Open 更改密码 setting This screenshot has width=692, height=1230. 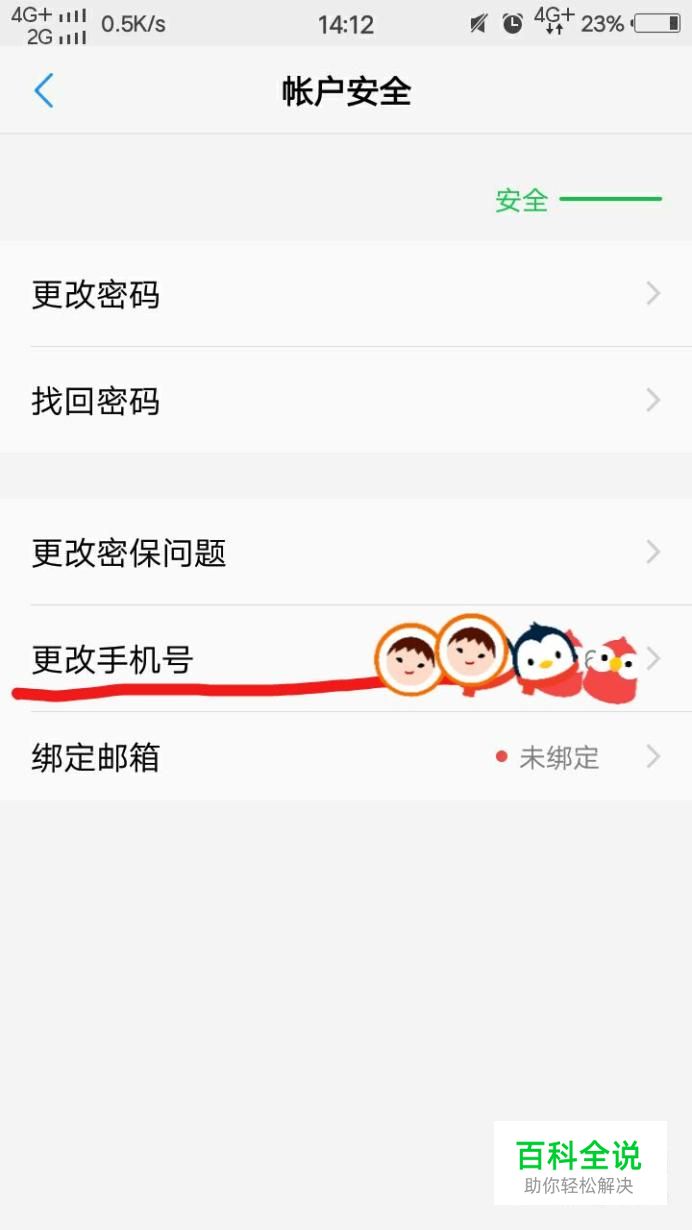pyautogui.click(x=345, y=294)
